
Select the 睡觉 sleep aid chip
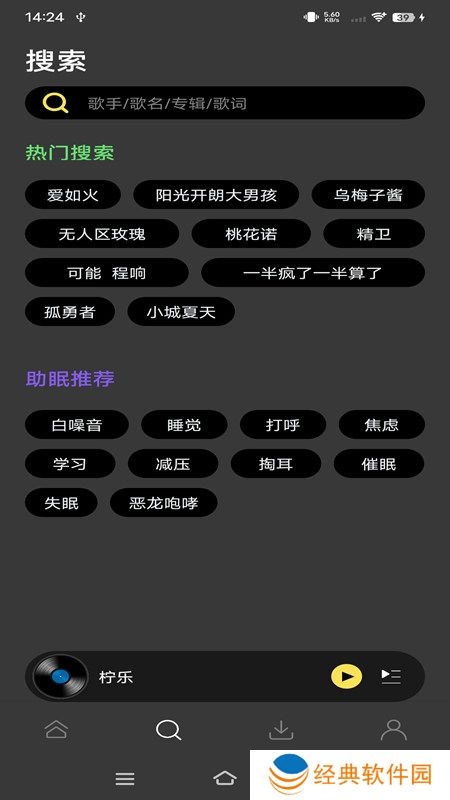184,424
